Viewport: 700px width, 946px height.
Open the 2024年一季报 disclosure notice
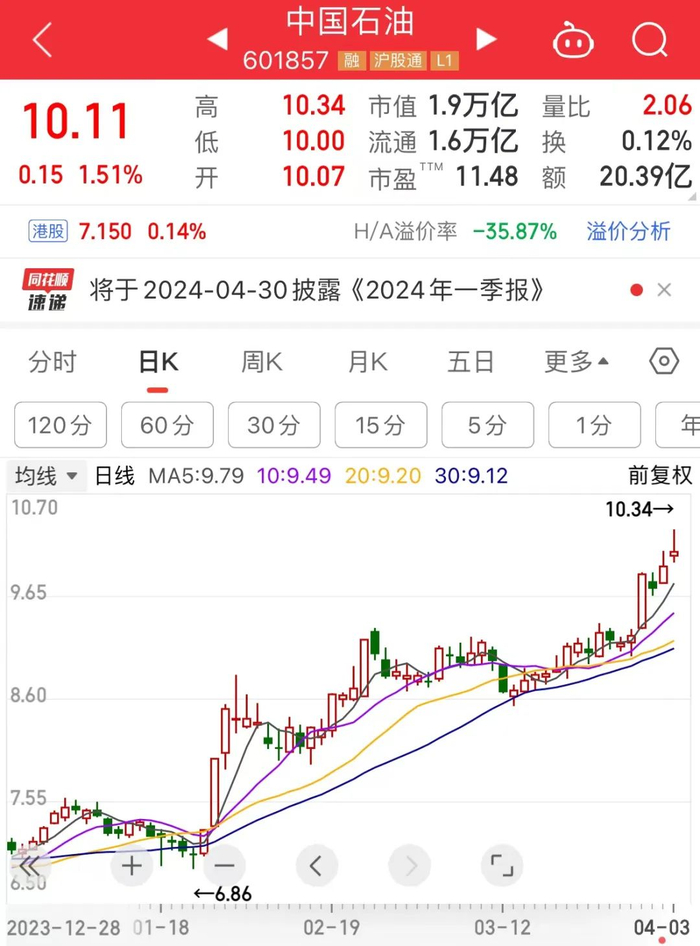click(x=318, y=291)
